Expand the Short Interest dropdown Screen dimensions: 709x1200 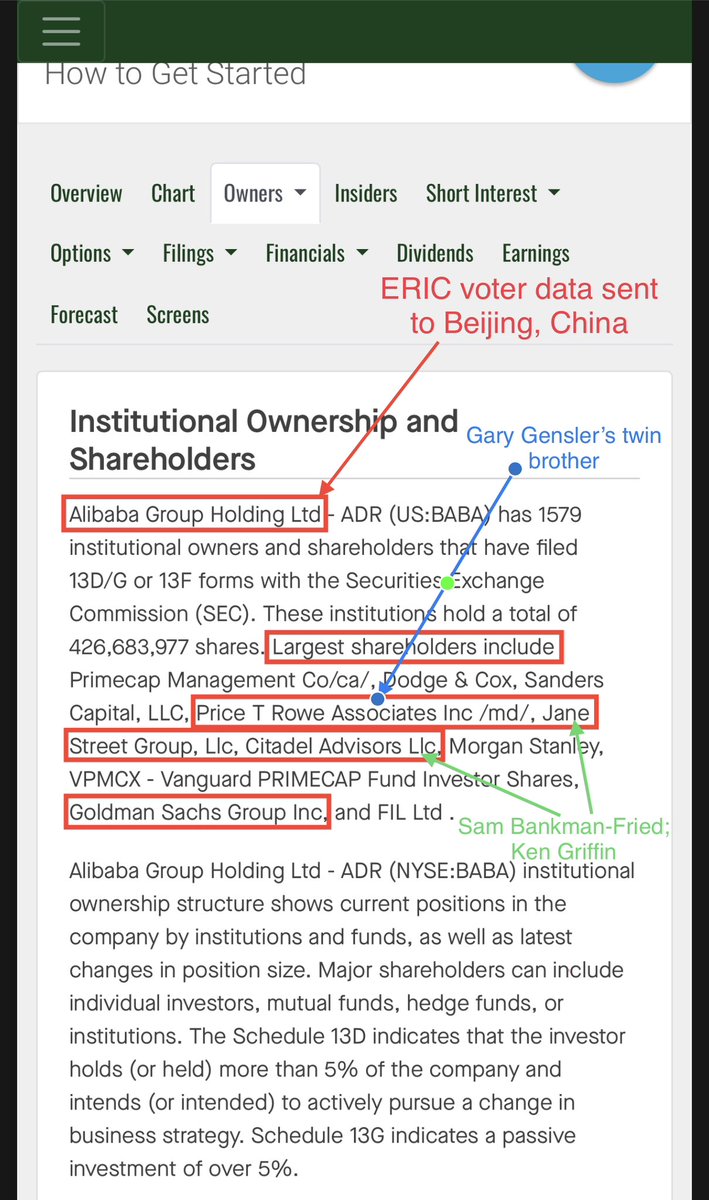[492, 194]
